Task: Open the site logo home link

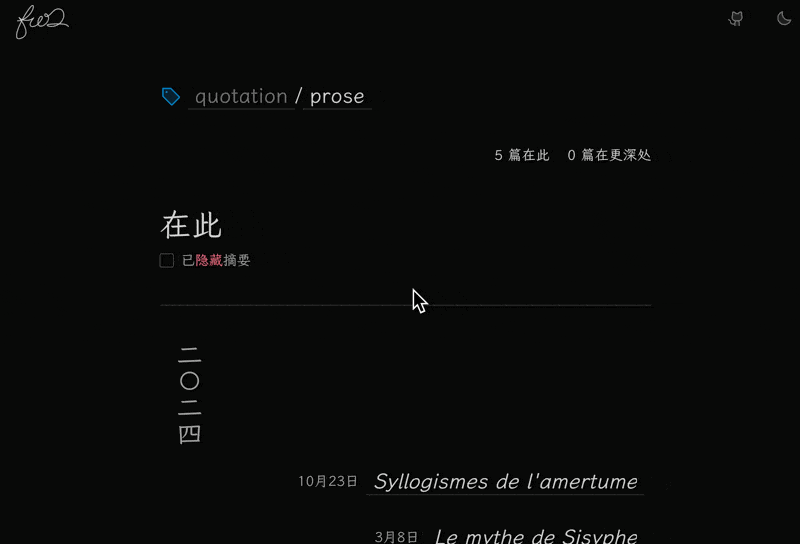Action: pyautogui.click(x=41, y=22)
